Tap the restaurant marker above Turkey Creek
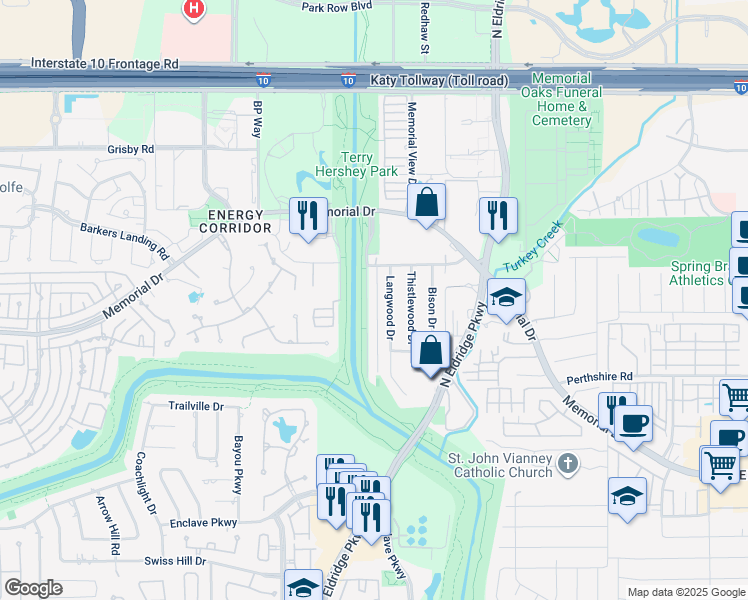The image size is (748, 600). (496, 215)
